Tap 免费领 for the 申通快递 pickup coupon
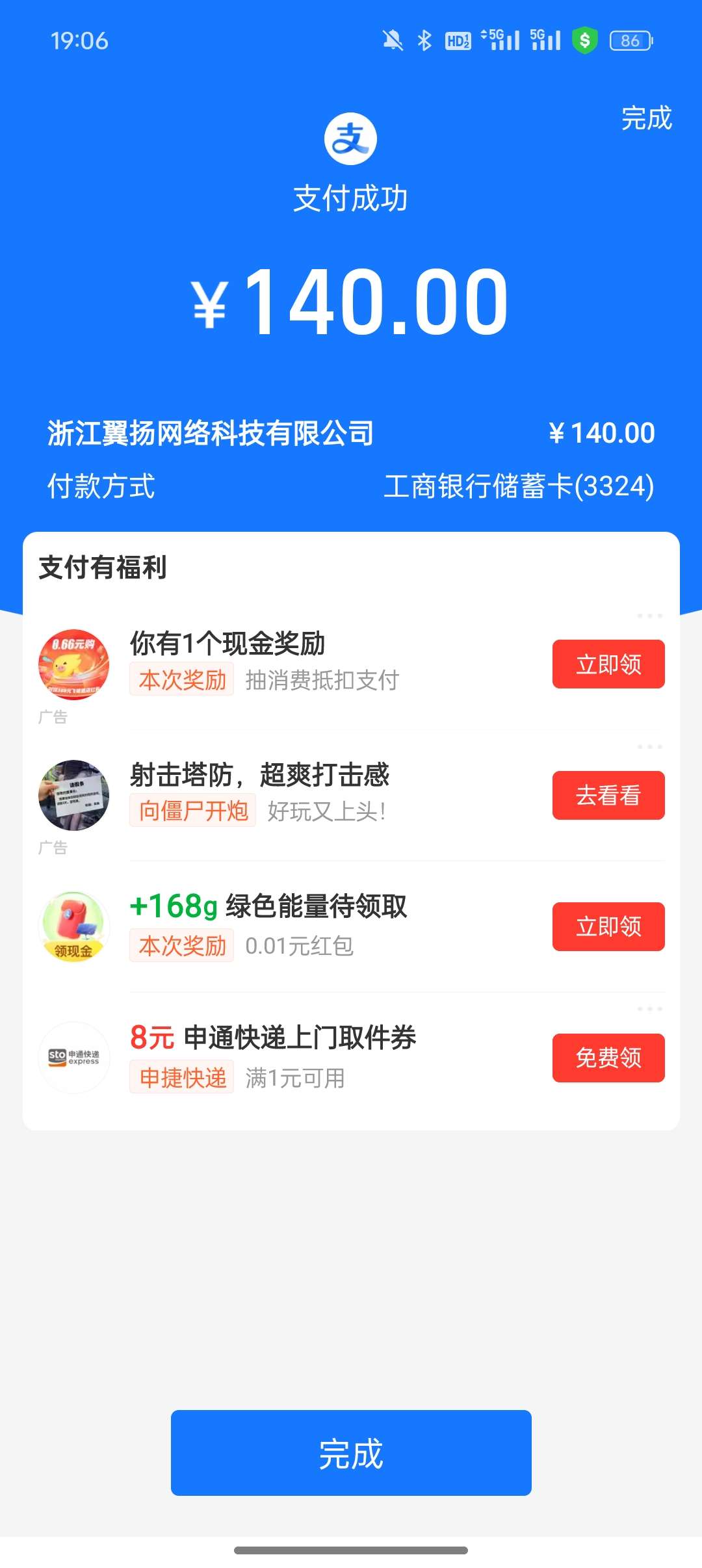The height and width of the screenshot is (1568, 702). pos(608,1058)
